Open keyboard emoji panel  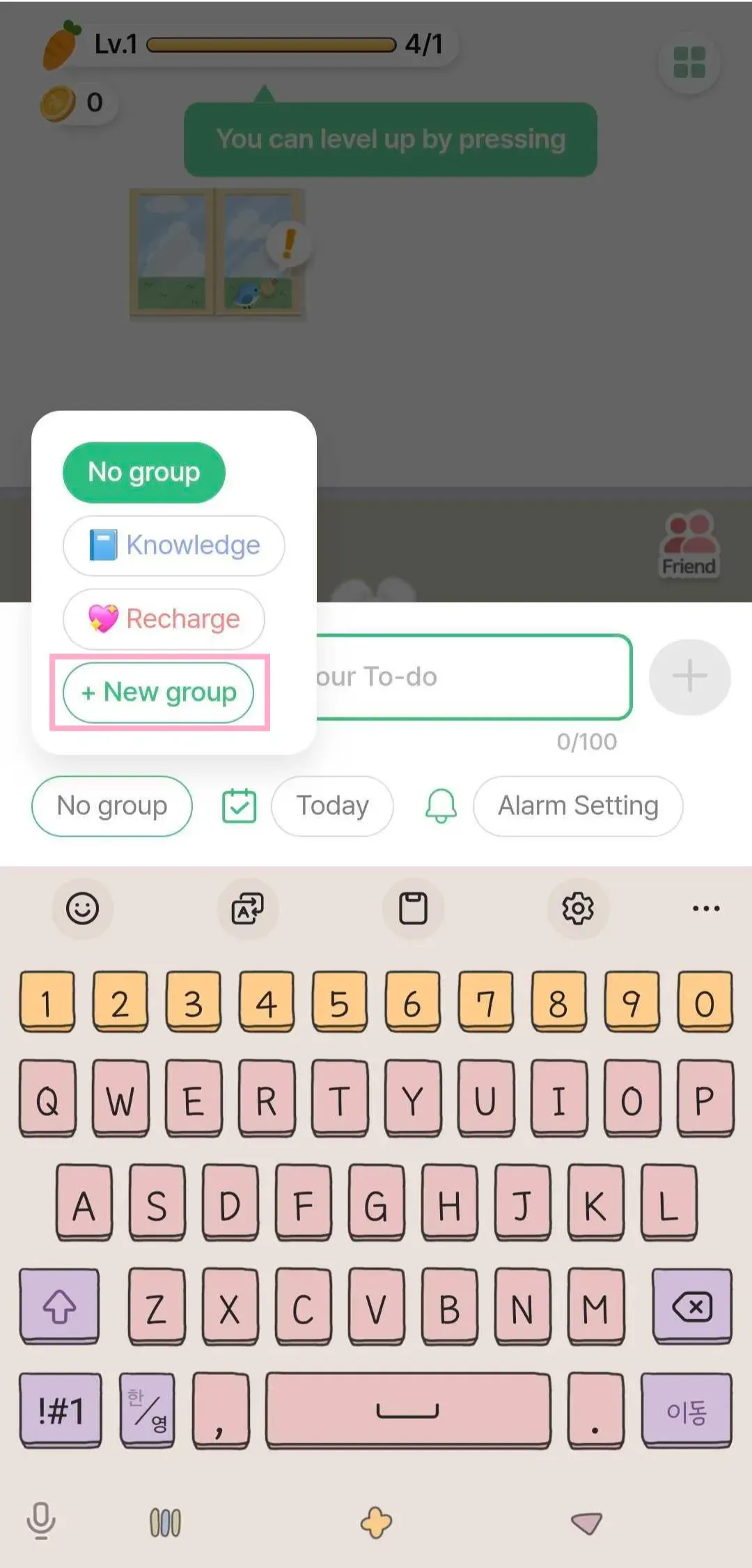(x=82, y=908)
